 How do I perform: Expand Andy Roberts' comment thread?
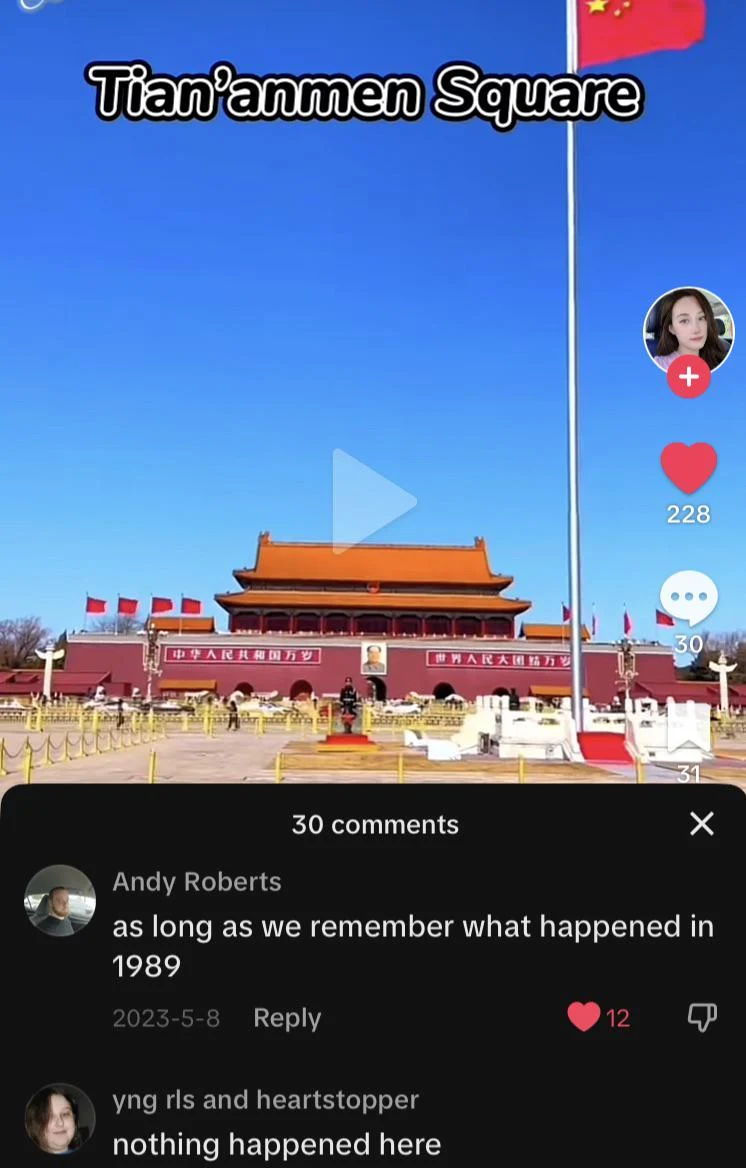click(x=413, y=945)
